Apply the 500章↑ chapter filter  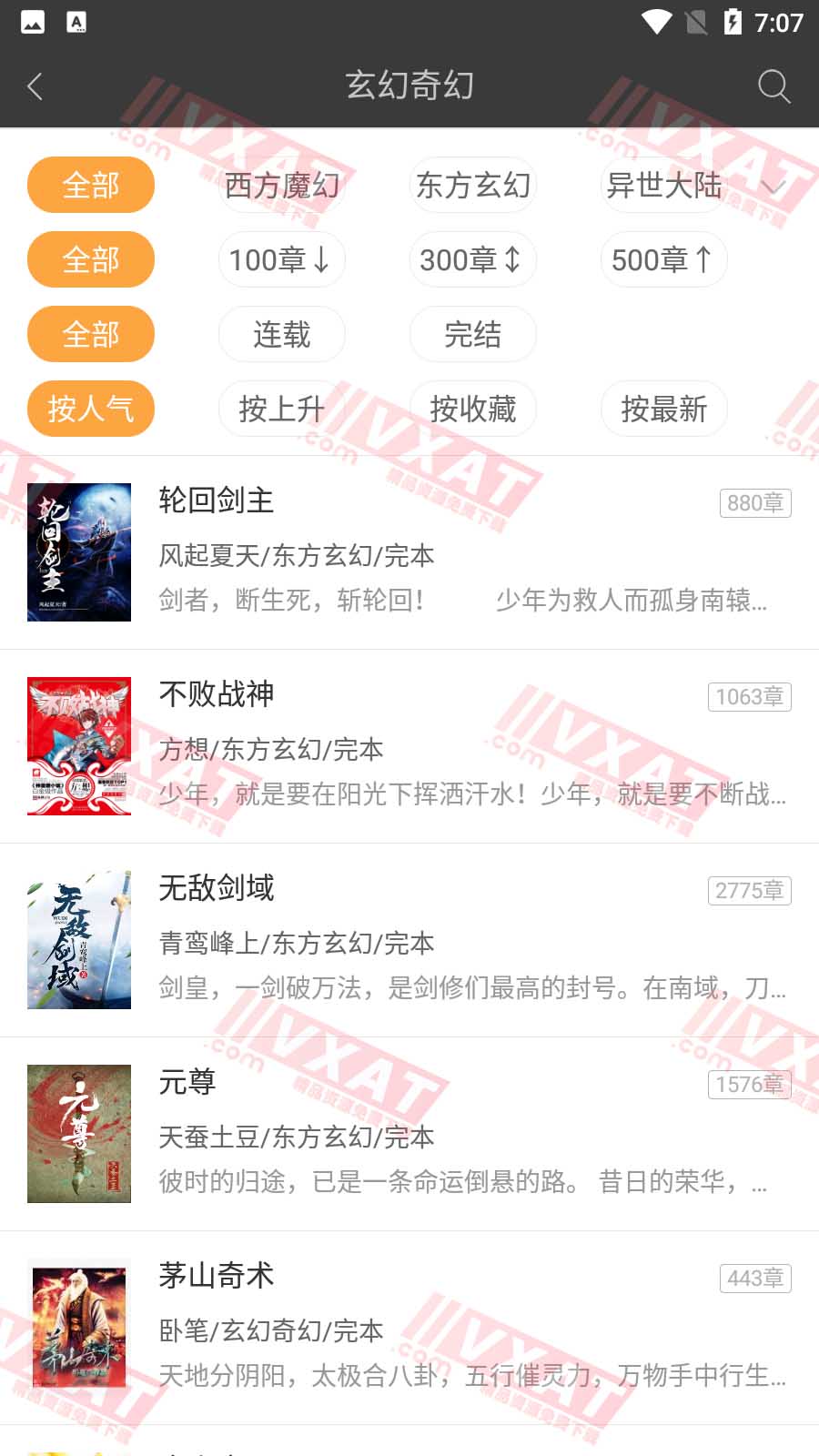pyautogui.click(x=663, y=259)
